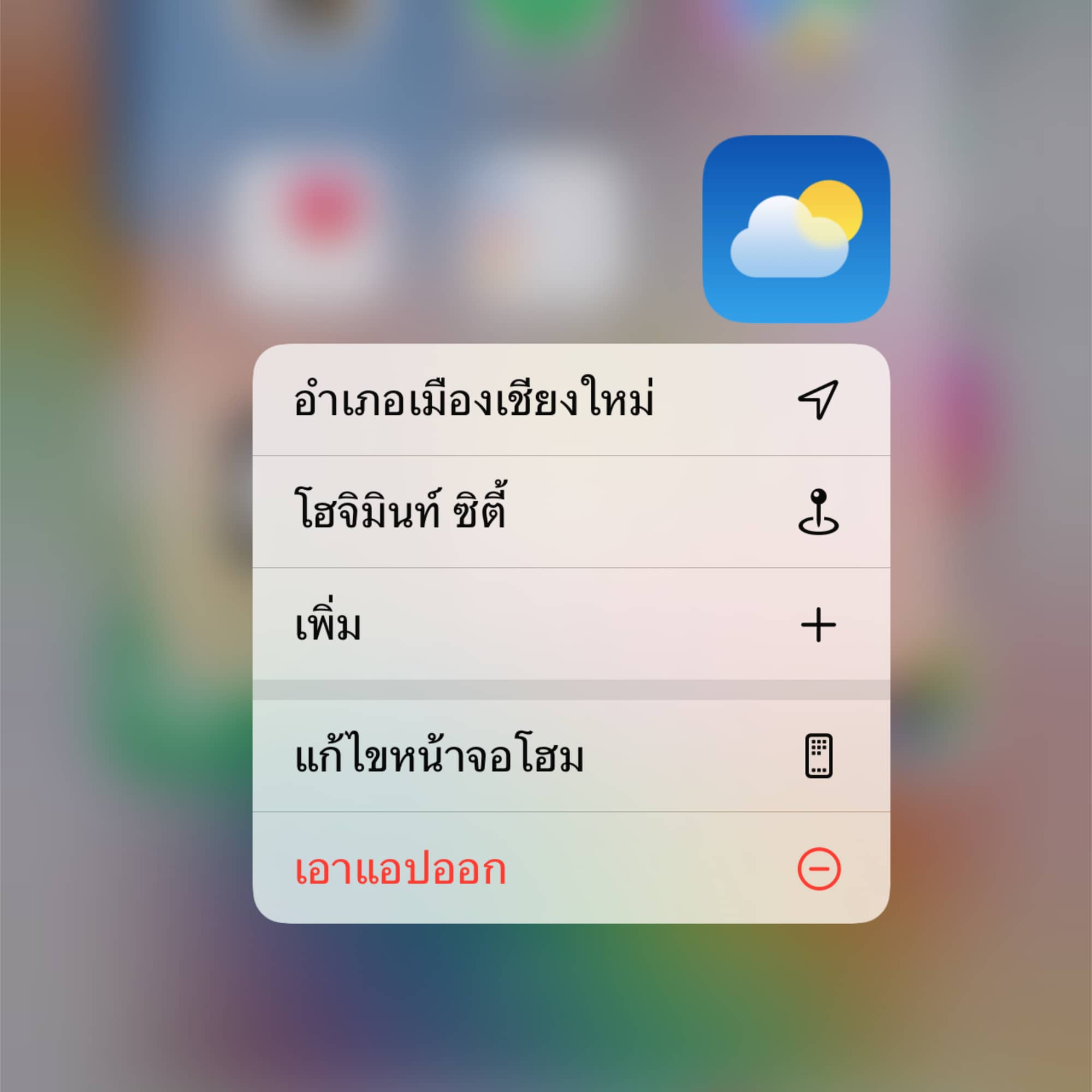The image size is (1092, 1092).
Task: Select เอาแอปออก to remove app
Action: coord(571,869)
